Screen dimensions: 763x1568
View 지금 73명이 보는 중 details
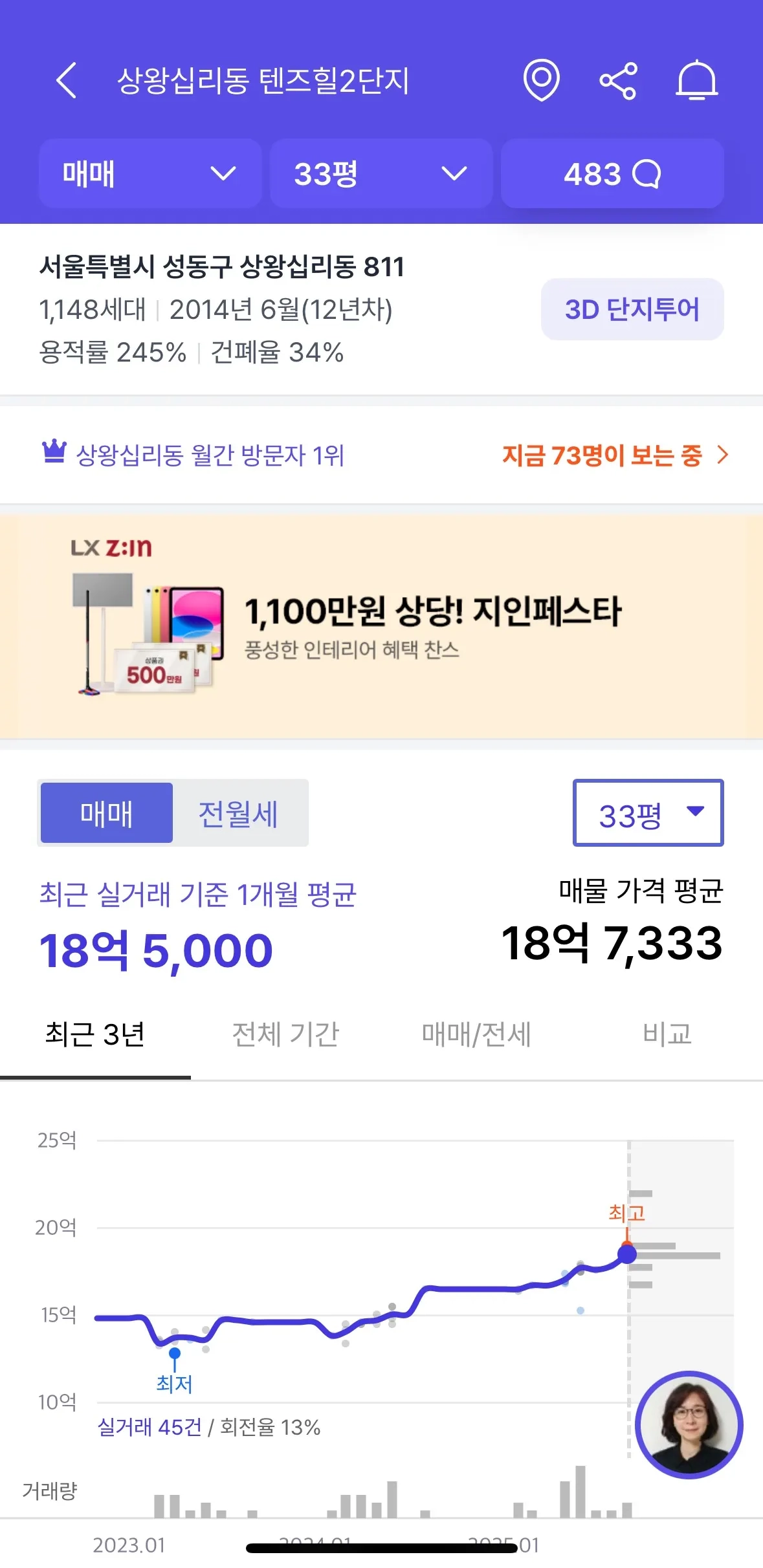coord(615,455)
